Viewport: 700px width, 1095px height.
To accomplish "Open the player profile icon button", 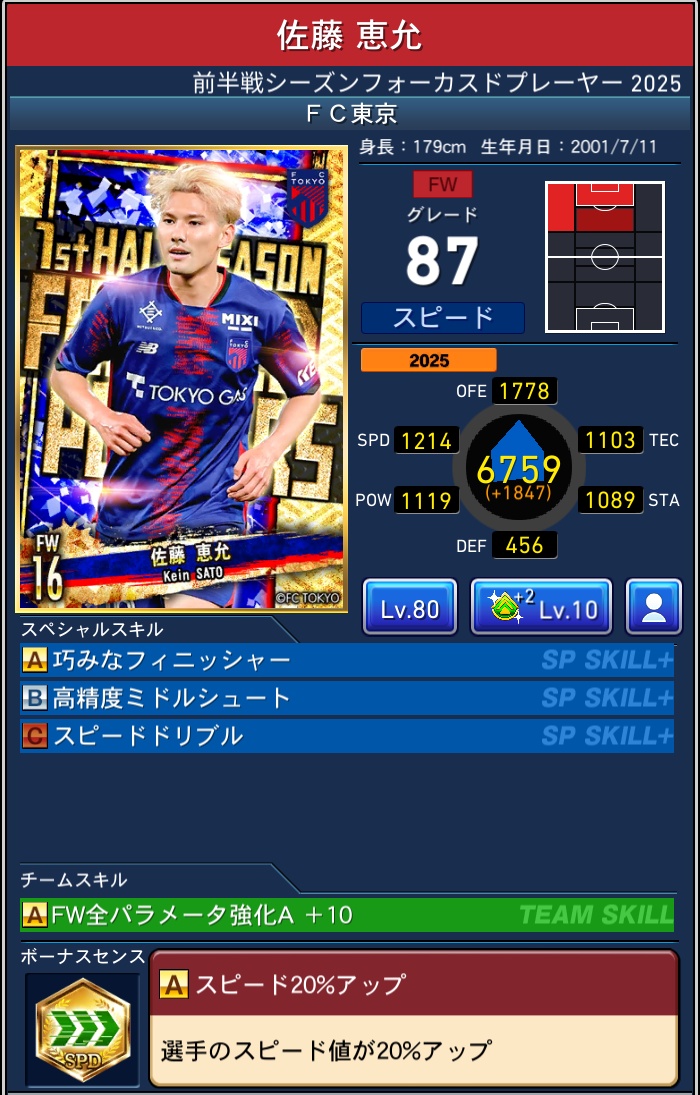I will (654, 607).
